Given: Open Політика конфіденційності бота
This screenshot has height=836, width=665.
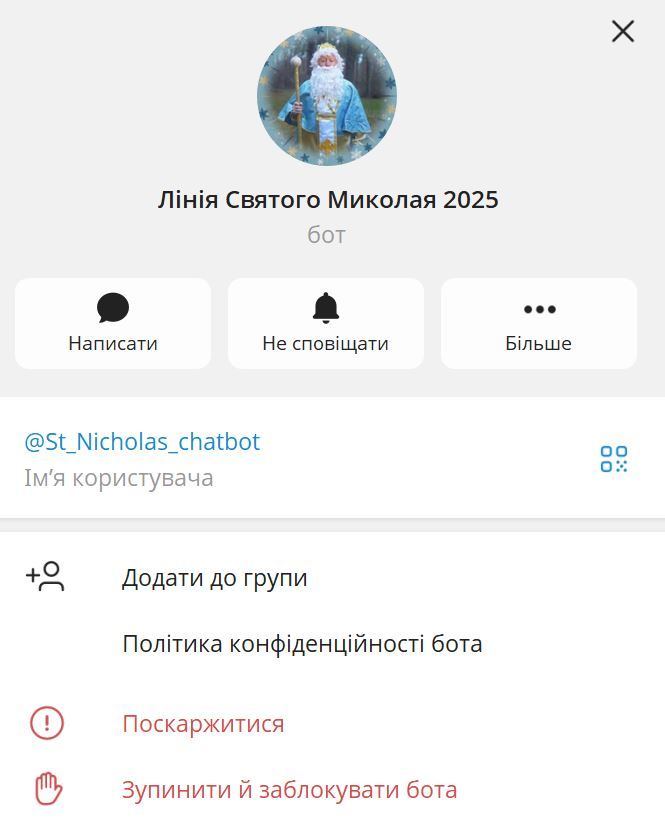Looking at the screenshot, I should pos(302,644).
